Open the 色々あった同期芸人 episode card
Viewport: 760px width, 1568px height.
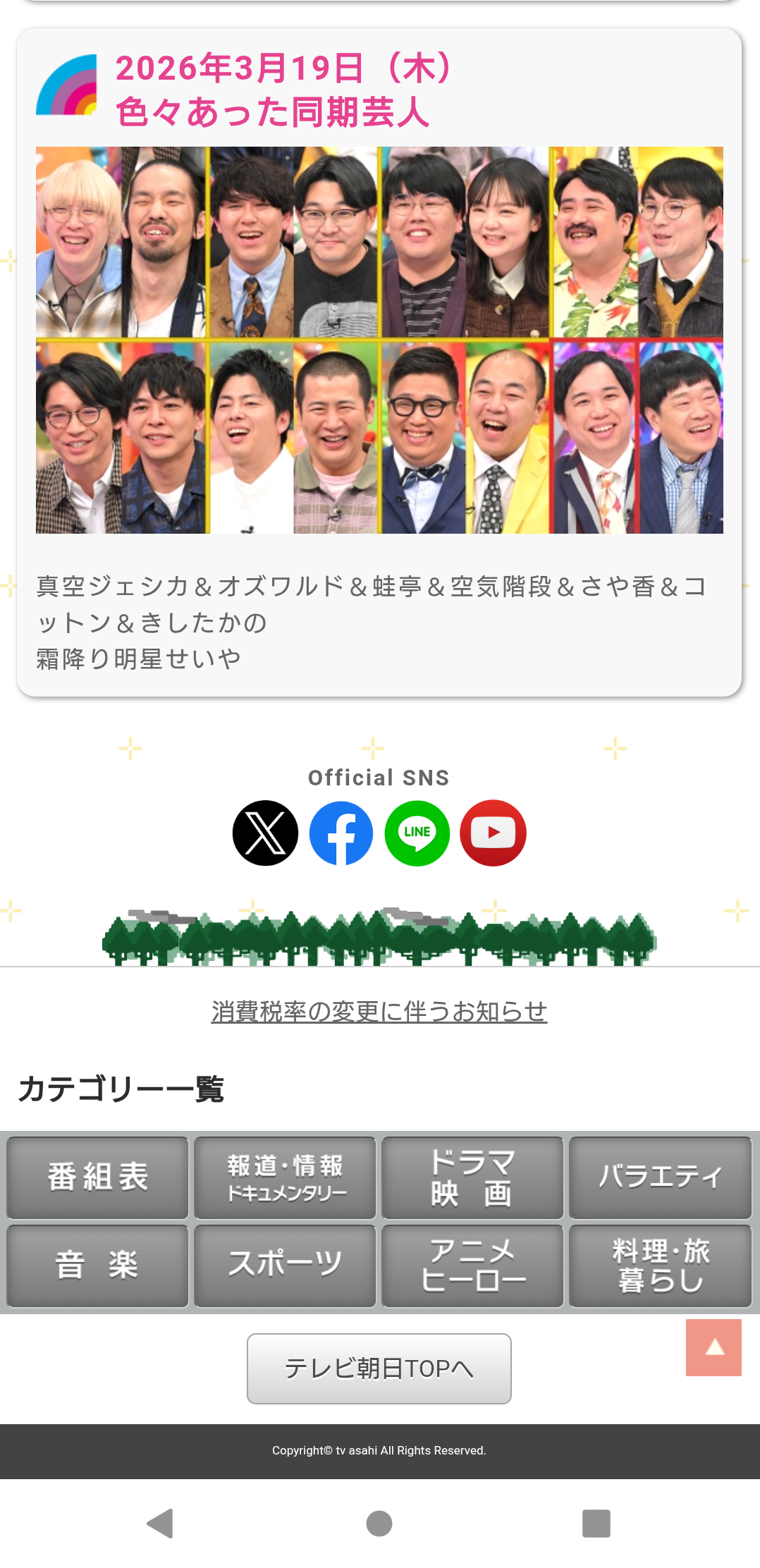tap(379, 340)
